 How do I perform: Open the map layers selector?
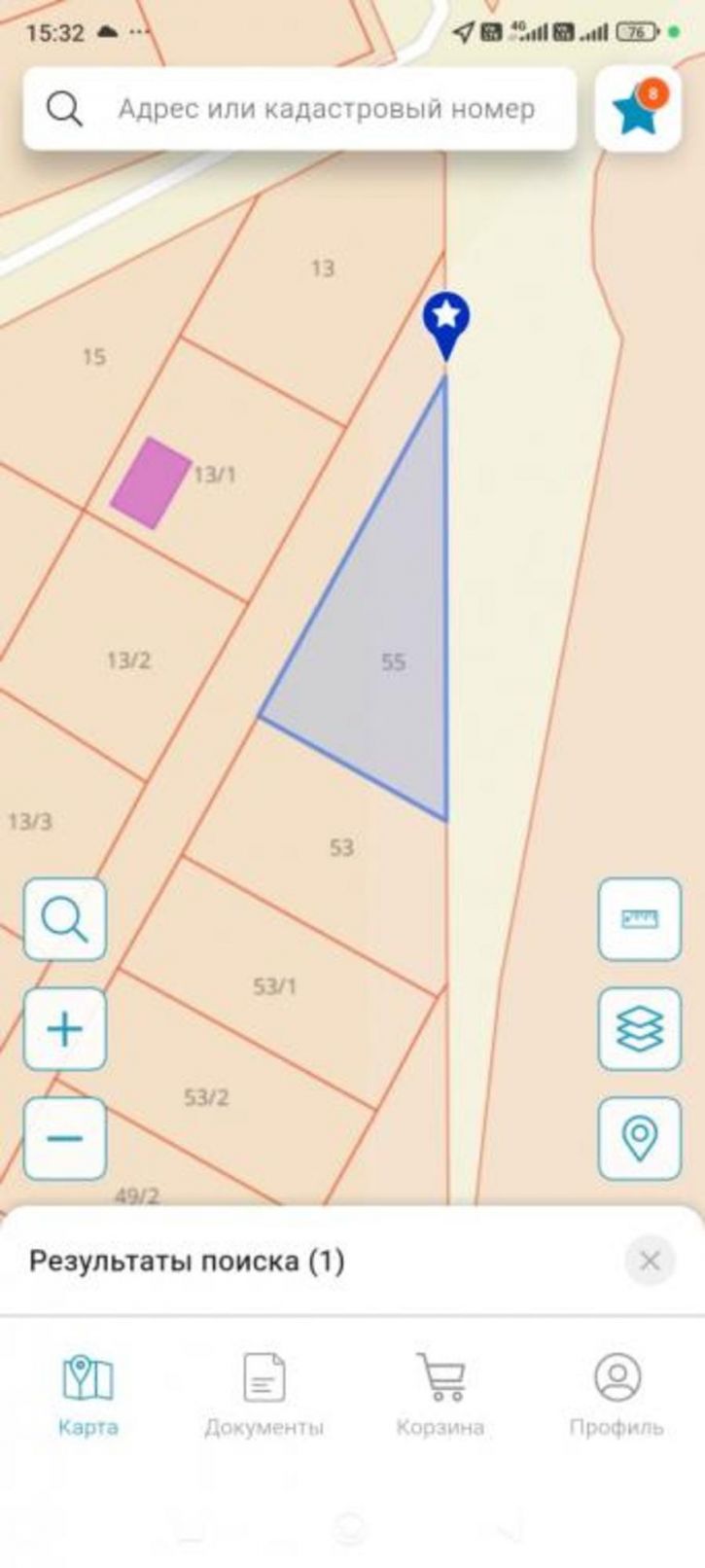(640, 1029)
